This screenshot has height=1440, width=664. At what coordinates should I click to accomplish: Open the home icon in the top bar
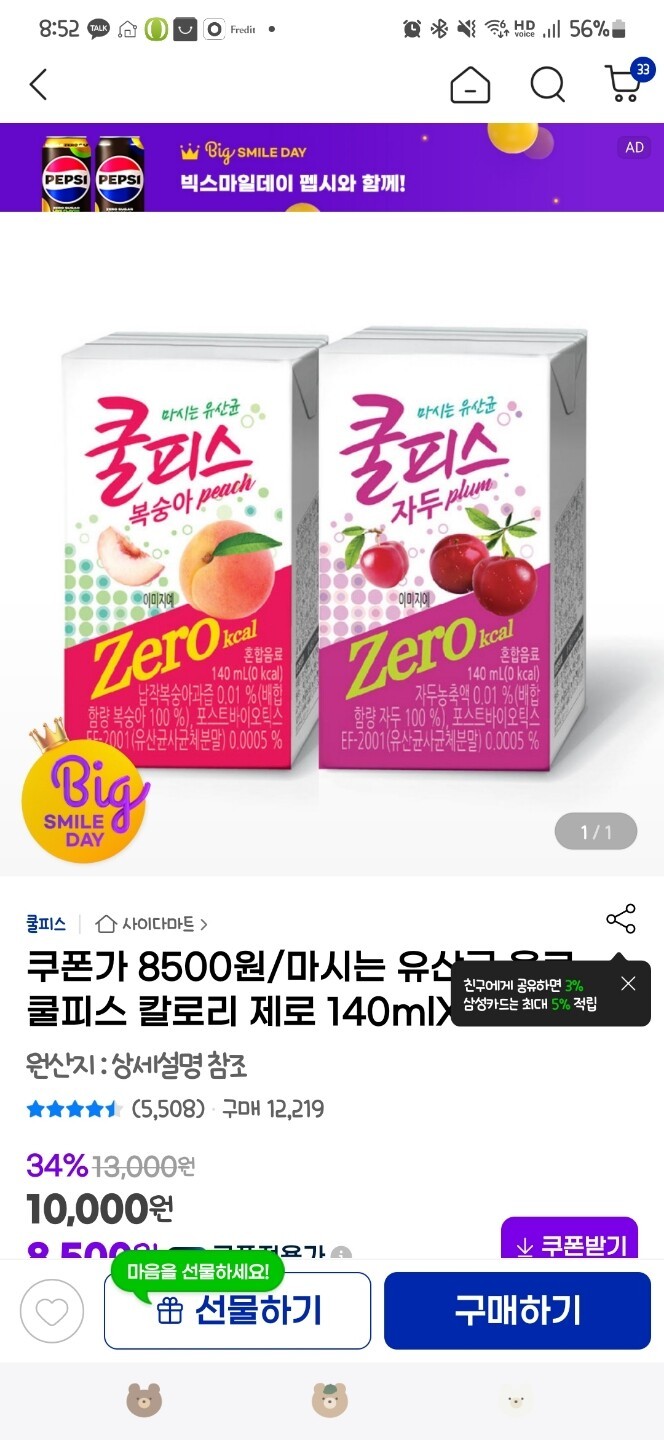point(470,85)
